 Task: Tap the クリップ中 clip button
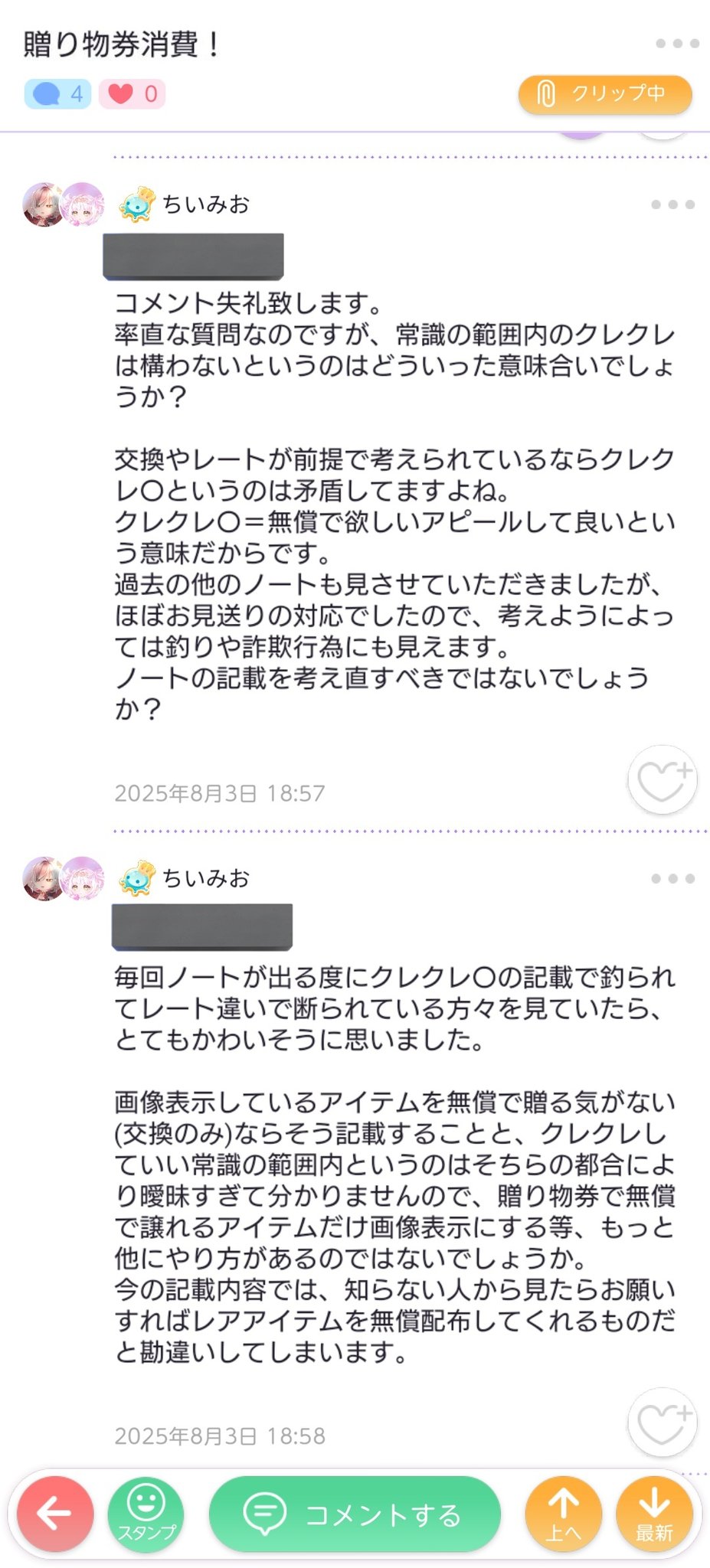click(605, 94)
